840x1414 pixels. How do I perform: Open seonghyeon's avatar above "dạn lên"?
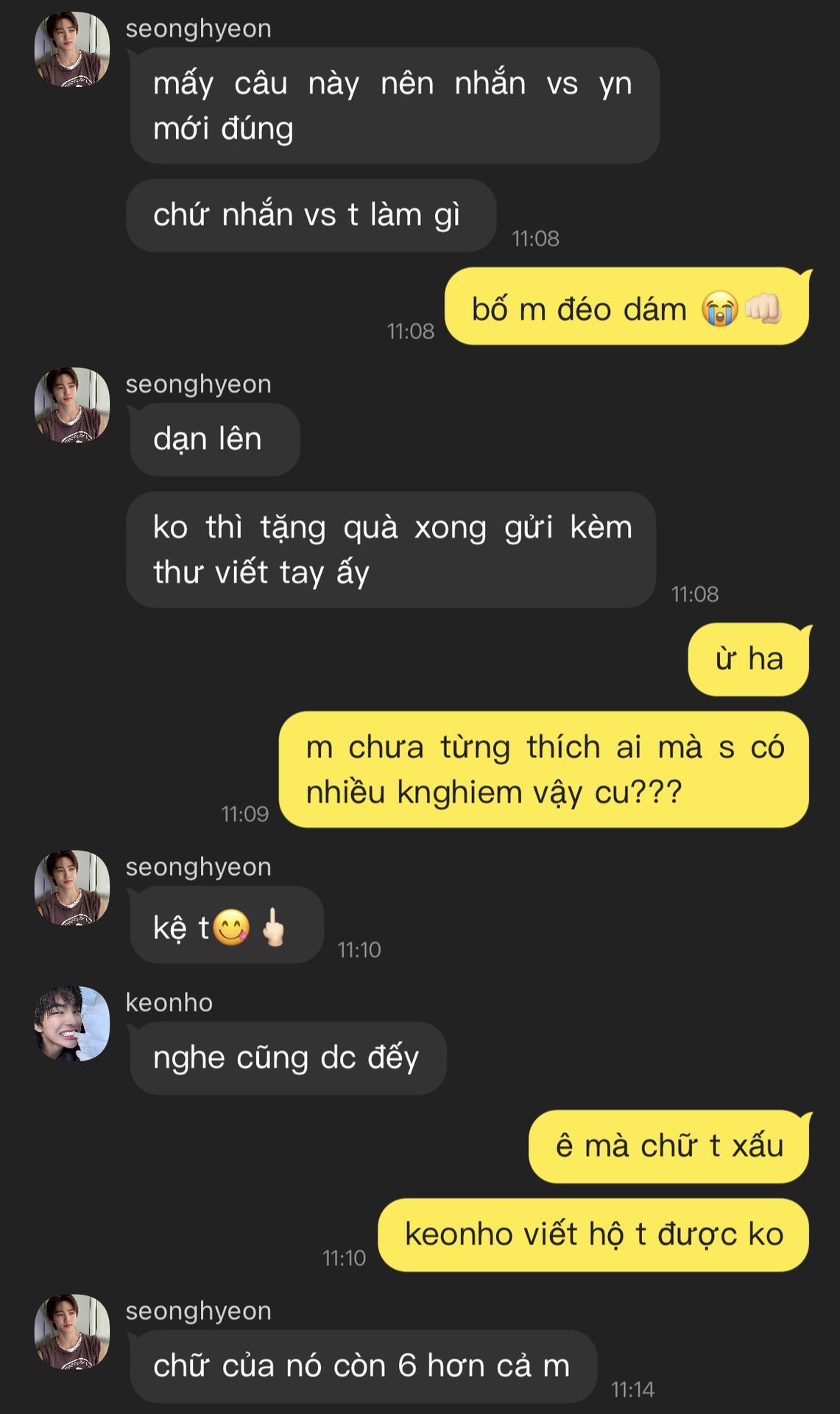pos(71,405)
